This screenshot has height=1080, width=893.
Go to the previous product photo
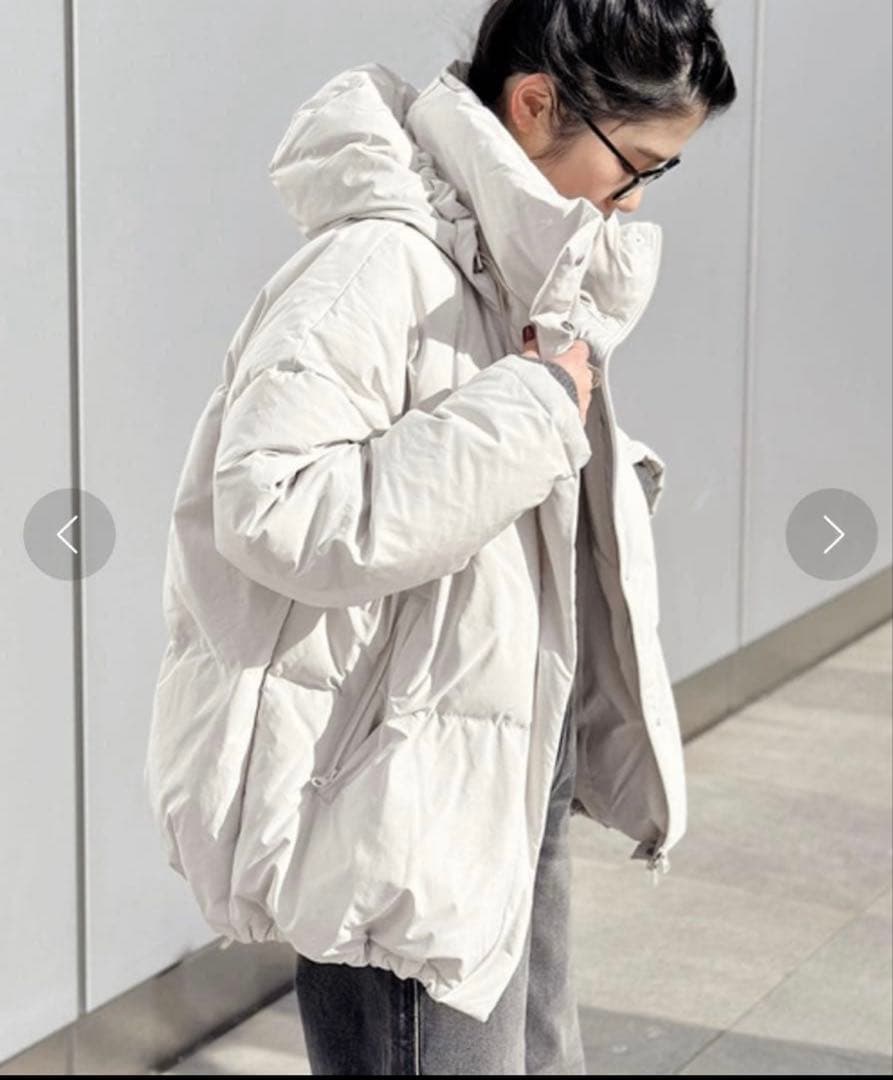[x=69, y=534]
